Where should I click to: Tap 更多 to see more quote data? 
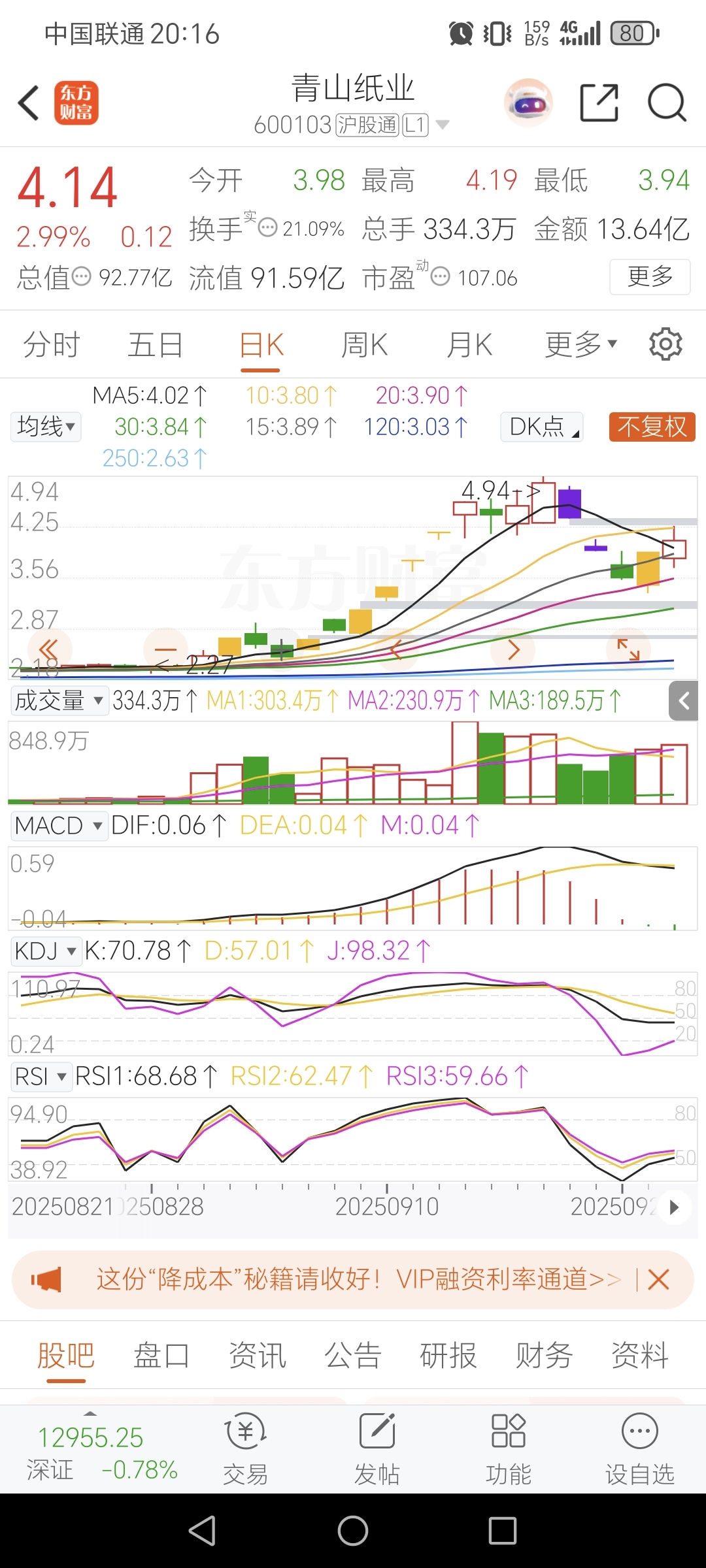(x=650, y=276)
